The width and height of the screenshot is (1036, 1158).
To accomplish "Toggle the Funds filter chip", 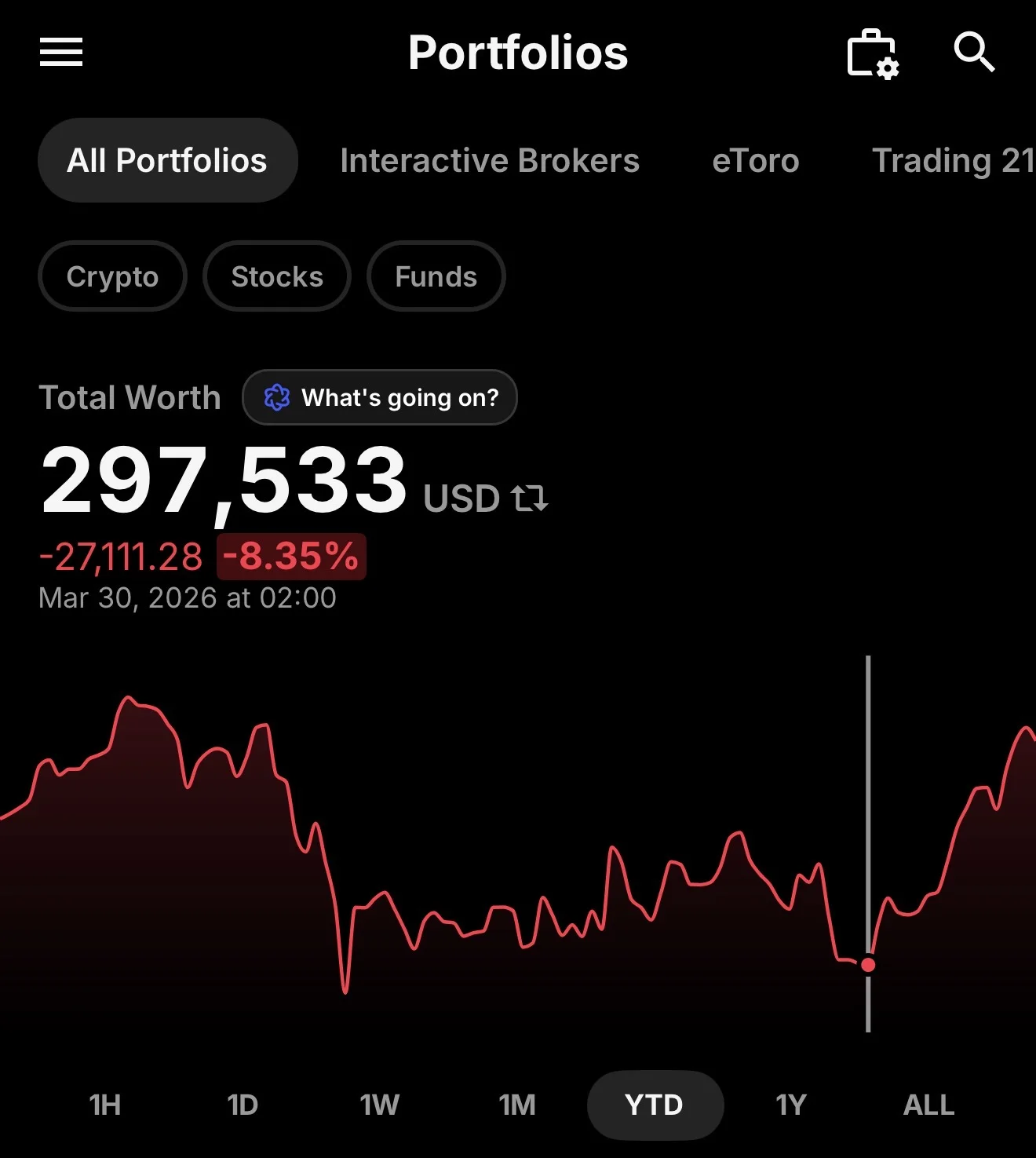I will (436, 276).
